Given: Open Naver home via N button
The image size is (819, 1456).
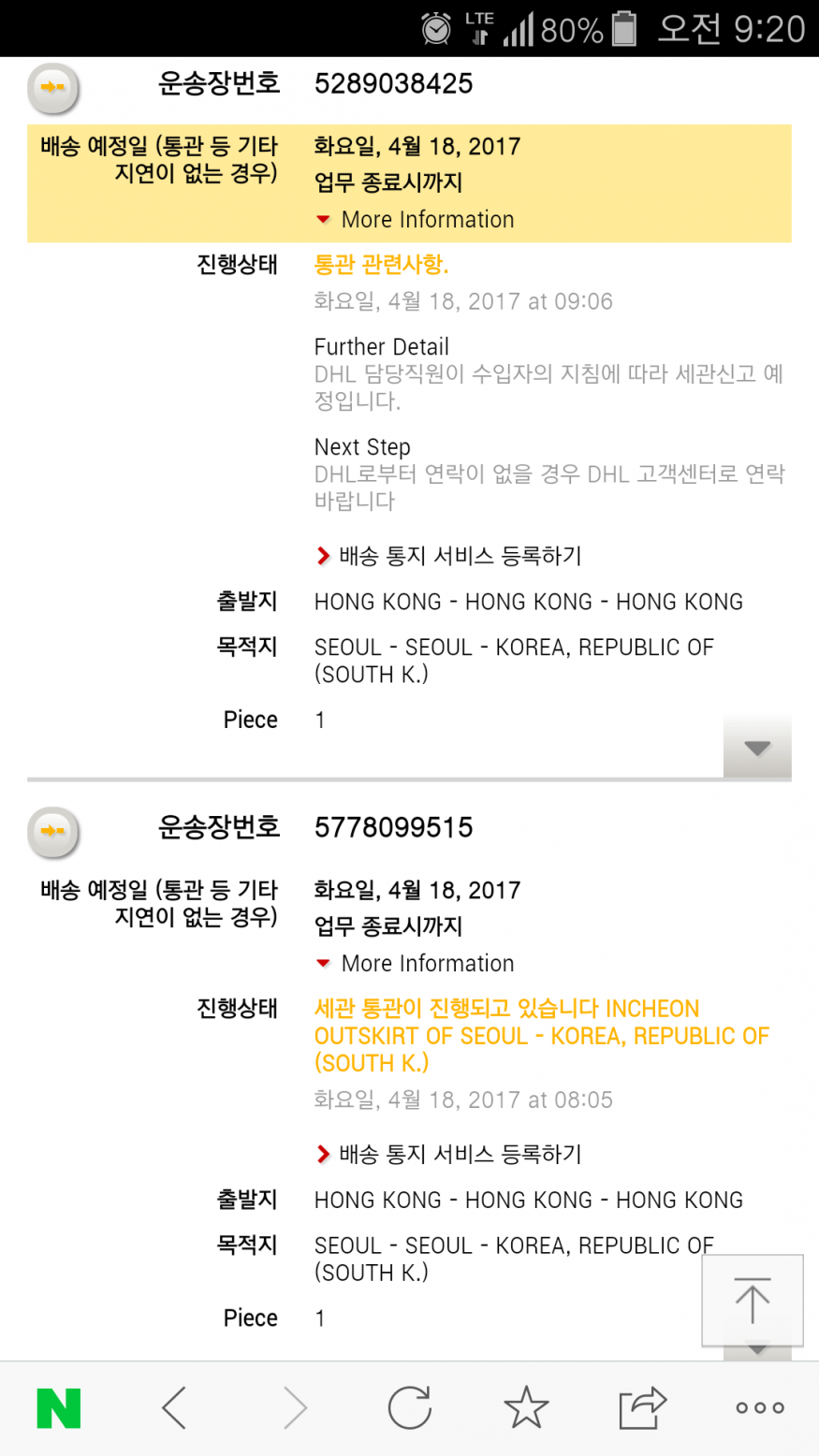Looking at the screenshot, I should pos(58,1407).
